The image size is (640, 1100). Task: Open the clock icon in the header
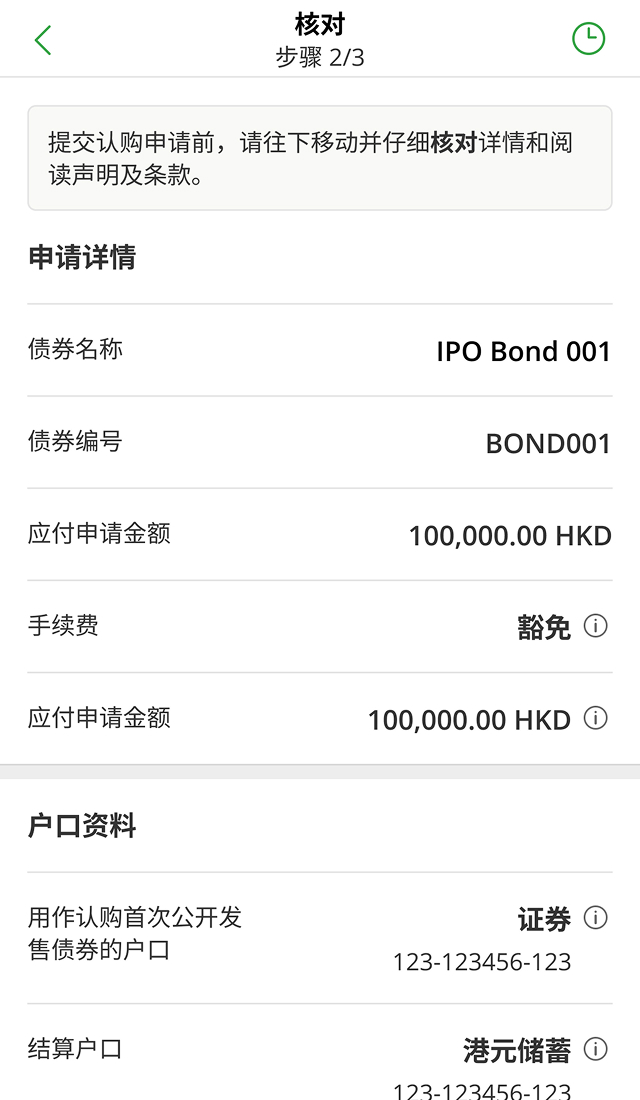pos(588,39)
